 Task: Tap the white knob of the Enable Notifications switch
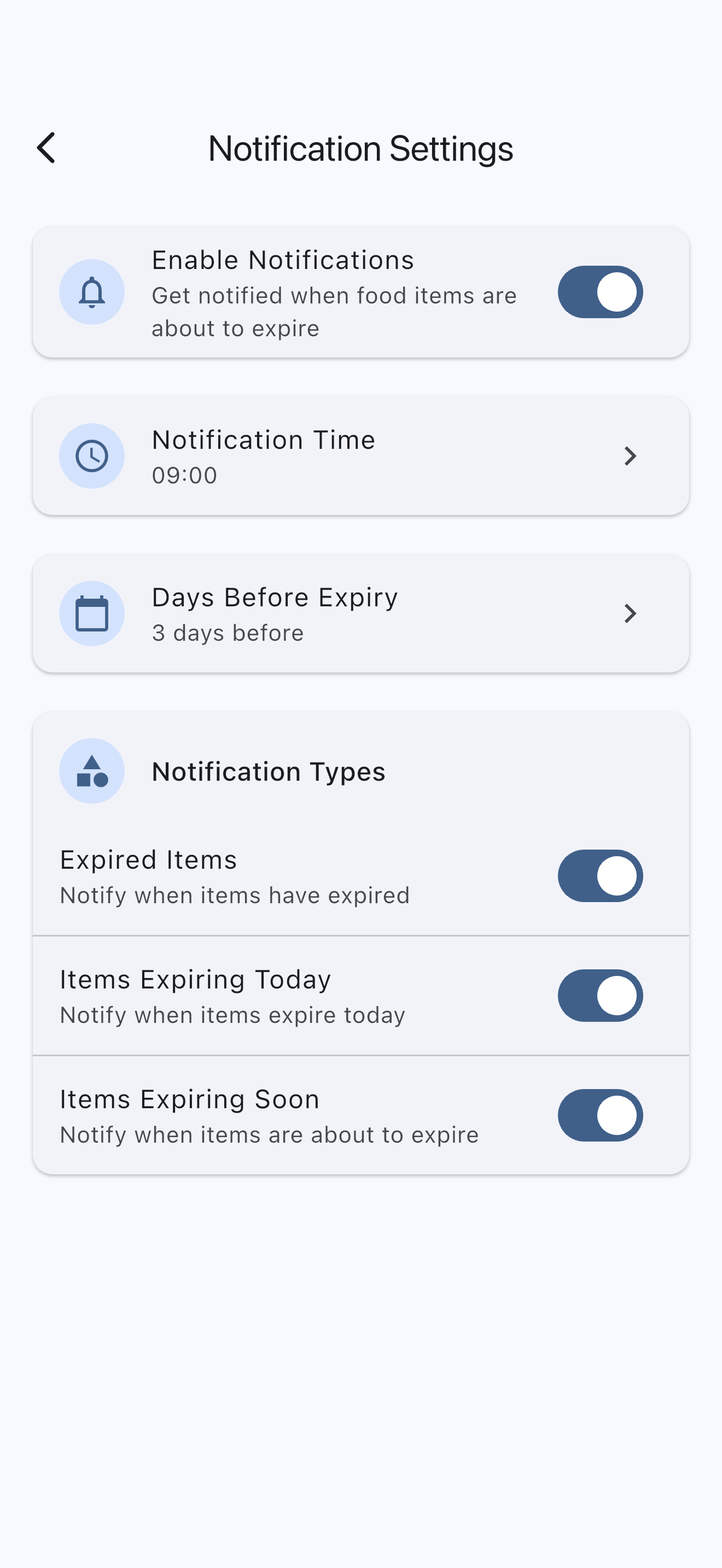coord(616,292)
